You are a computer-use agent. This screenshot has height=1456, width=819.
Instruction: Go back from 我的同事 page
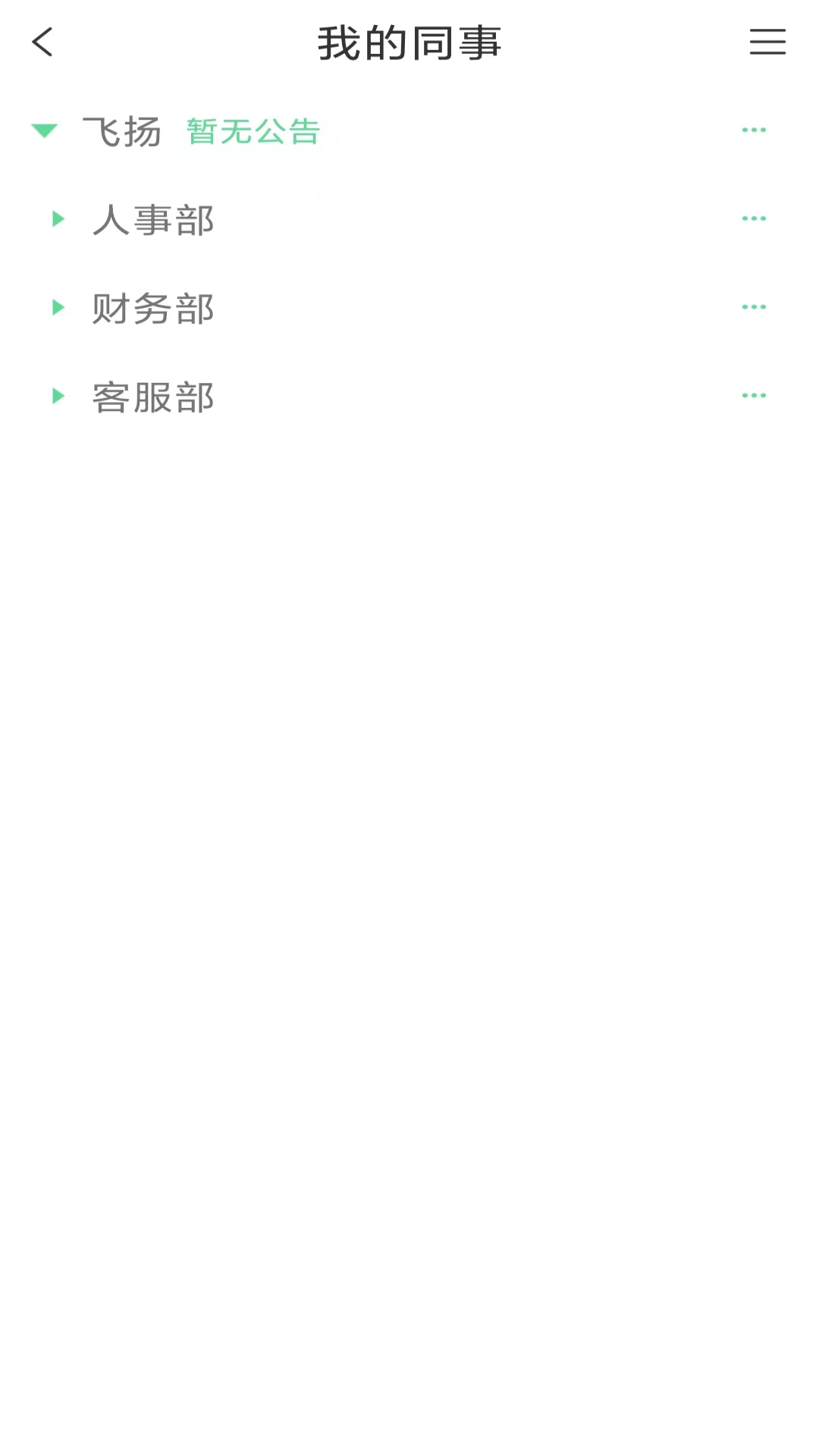43,42
